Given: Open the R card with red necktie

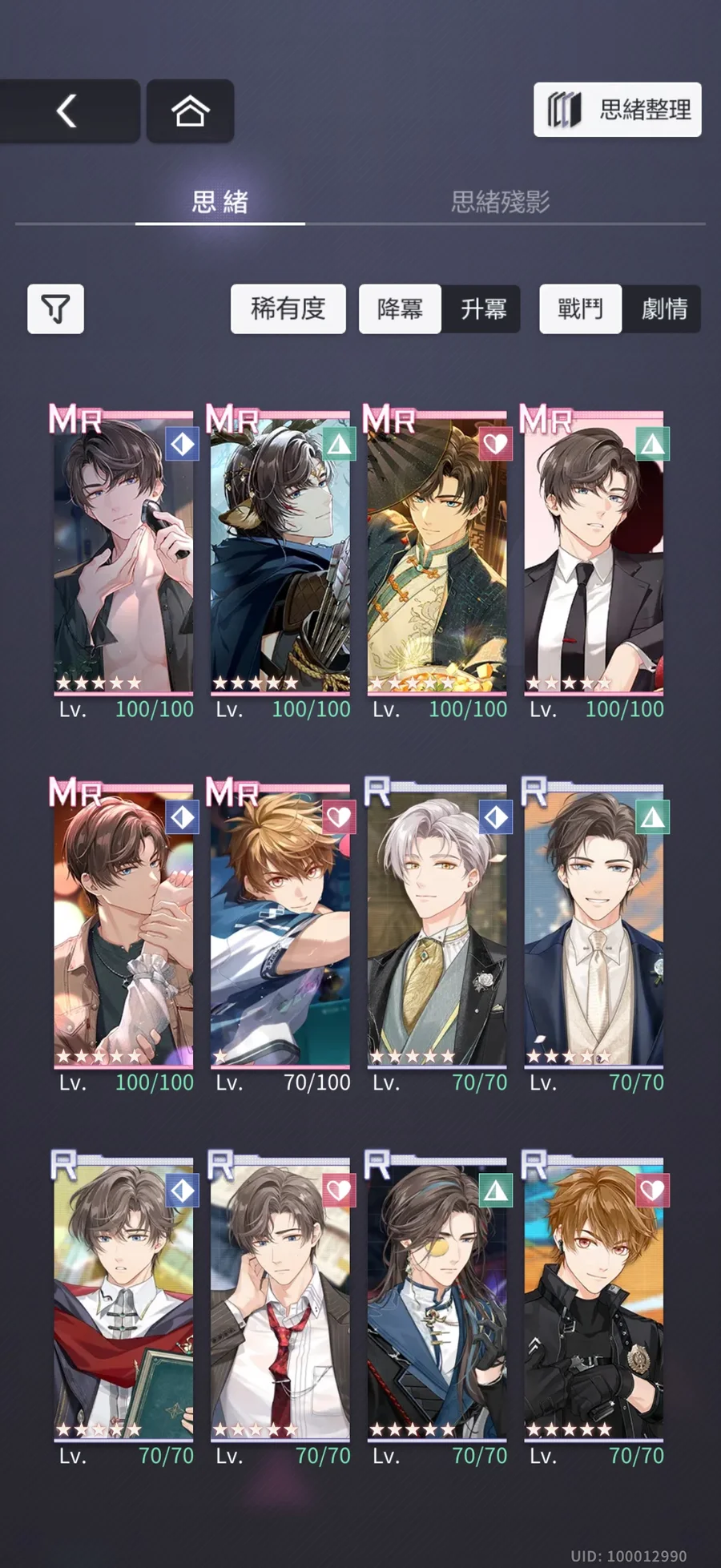Looking at the screenshot, I should tap(280, 1300).
